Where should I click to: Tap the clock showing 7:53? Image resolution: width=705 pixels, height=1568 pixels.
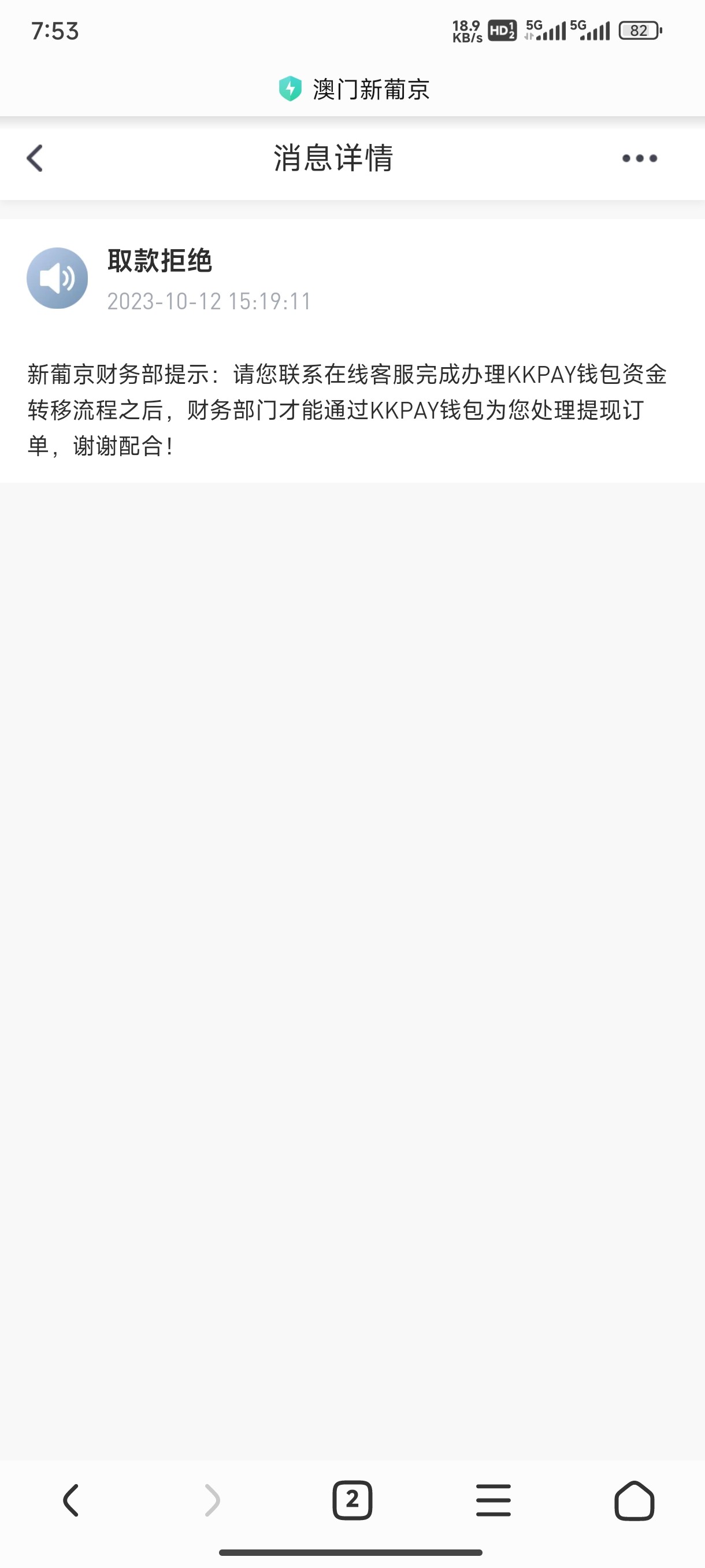tap(55, 32)
